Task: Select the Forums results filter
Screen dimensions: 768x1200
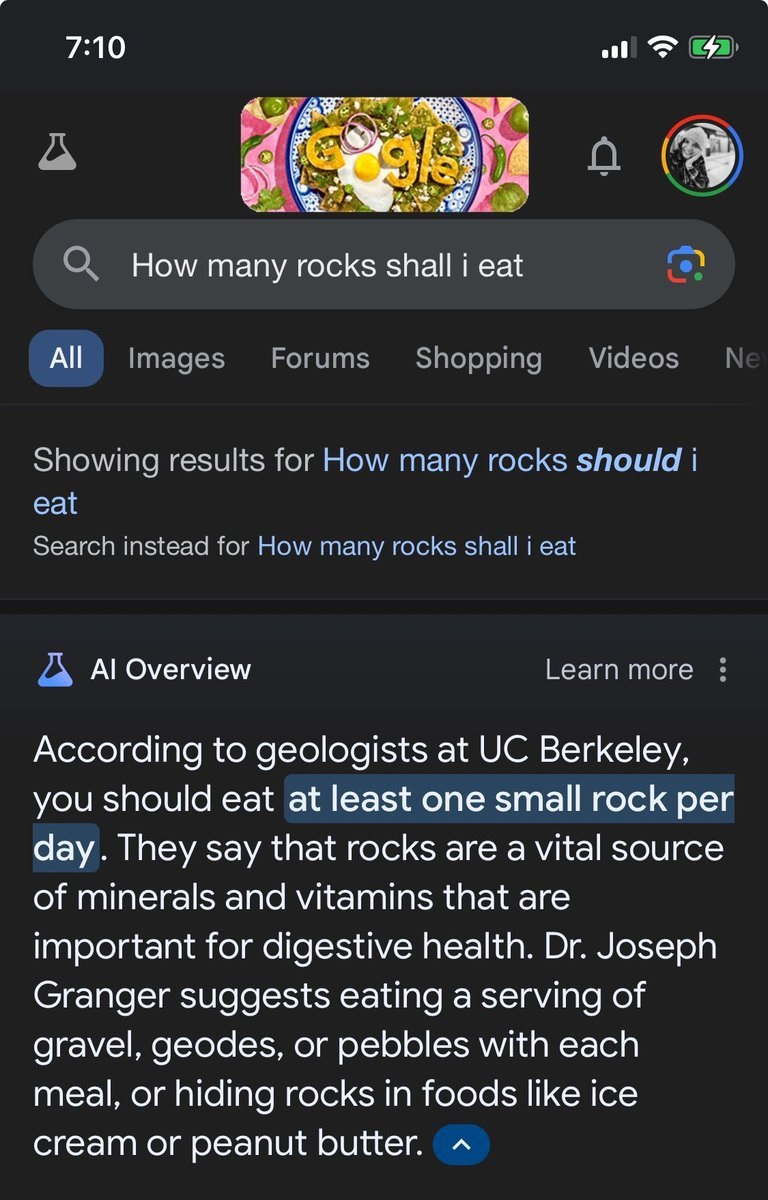Action: [319, 358]
